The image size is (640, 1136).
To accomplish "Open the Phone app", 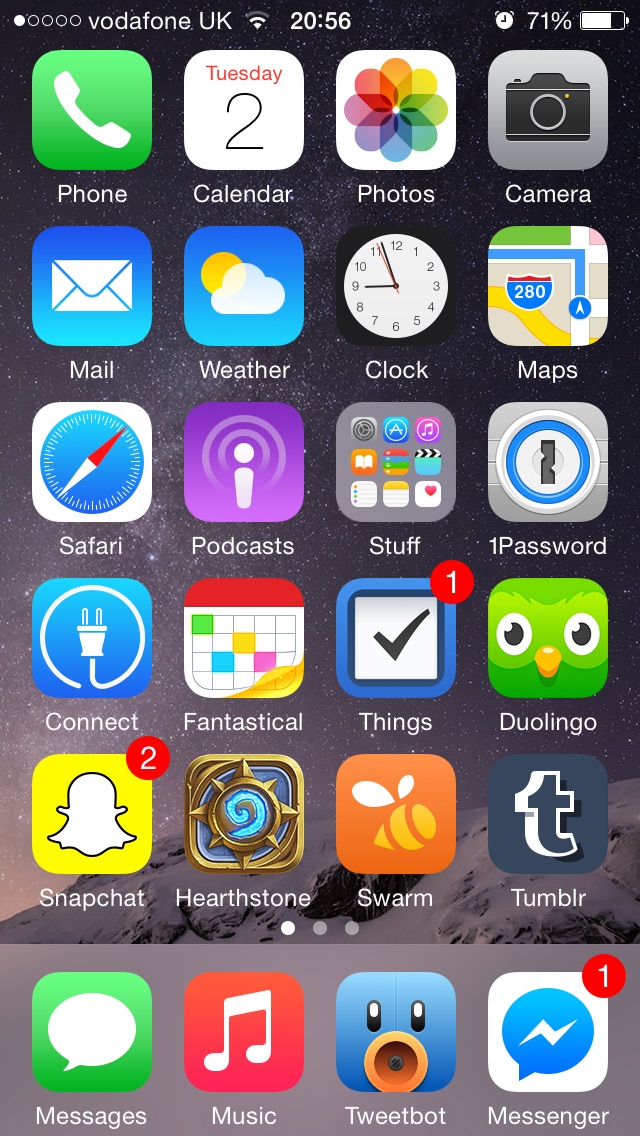I will pyautogui.click(x=92, y=110).
